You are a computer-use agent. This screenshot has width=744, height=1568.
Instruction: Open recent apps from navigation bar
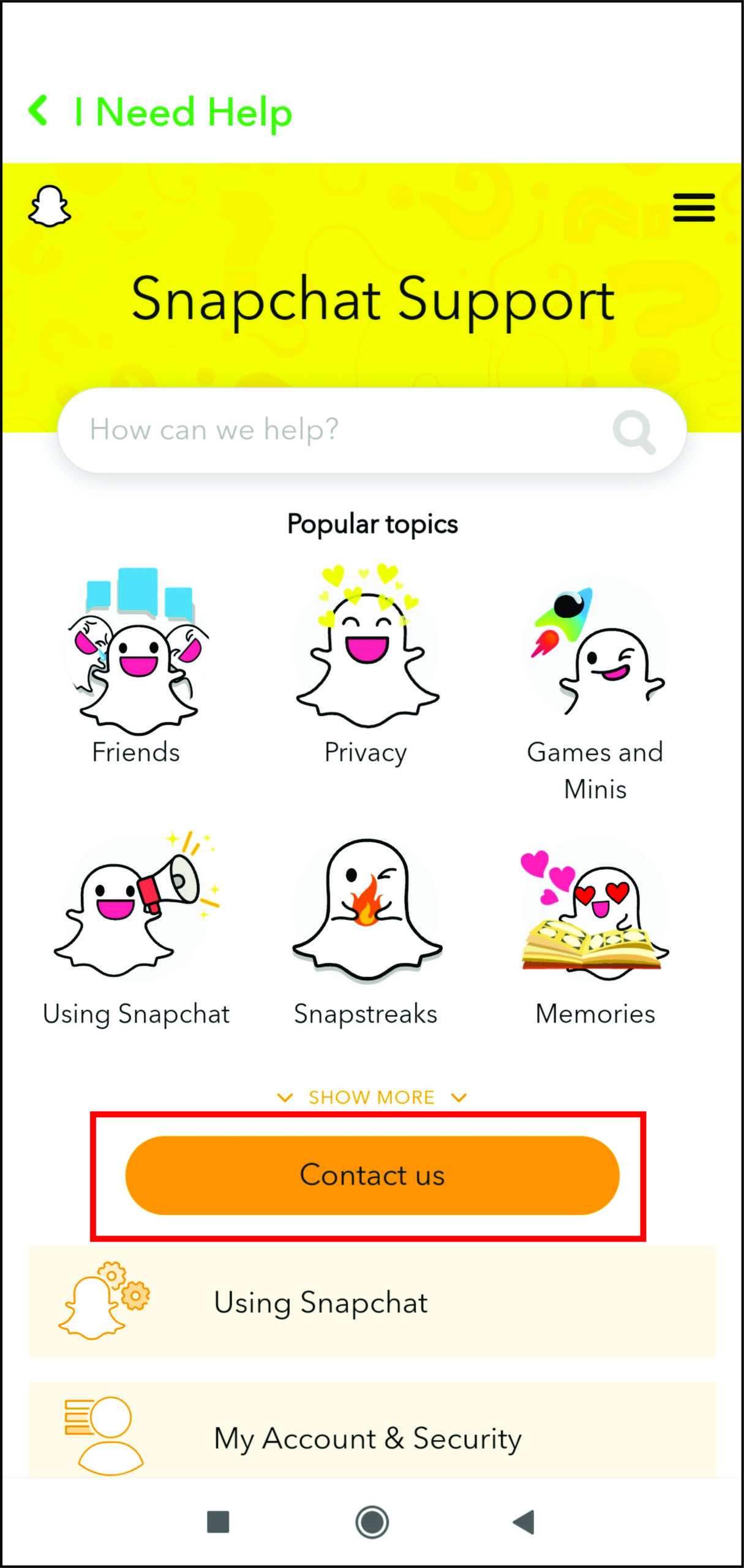tap(218, 1522)
